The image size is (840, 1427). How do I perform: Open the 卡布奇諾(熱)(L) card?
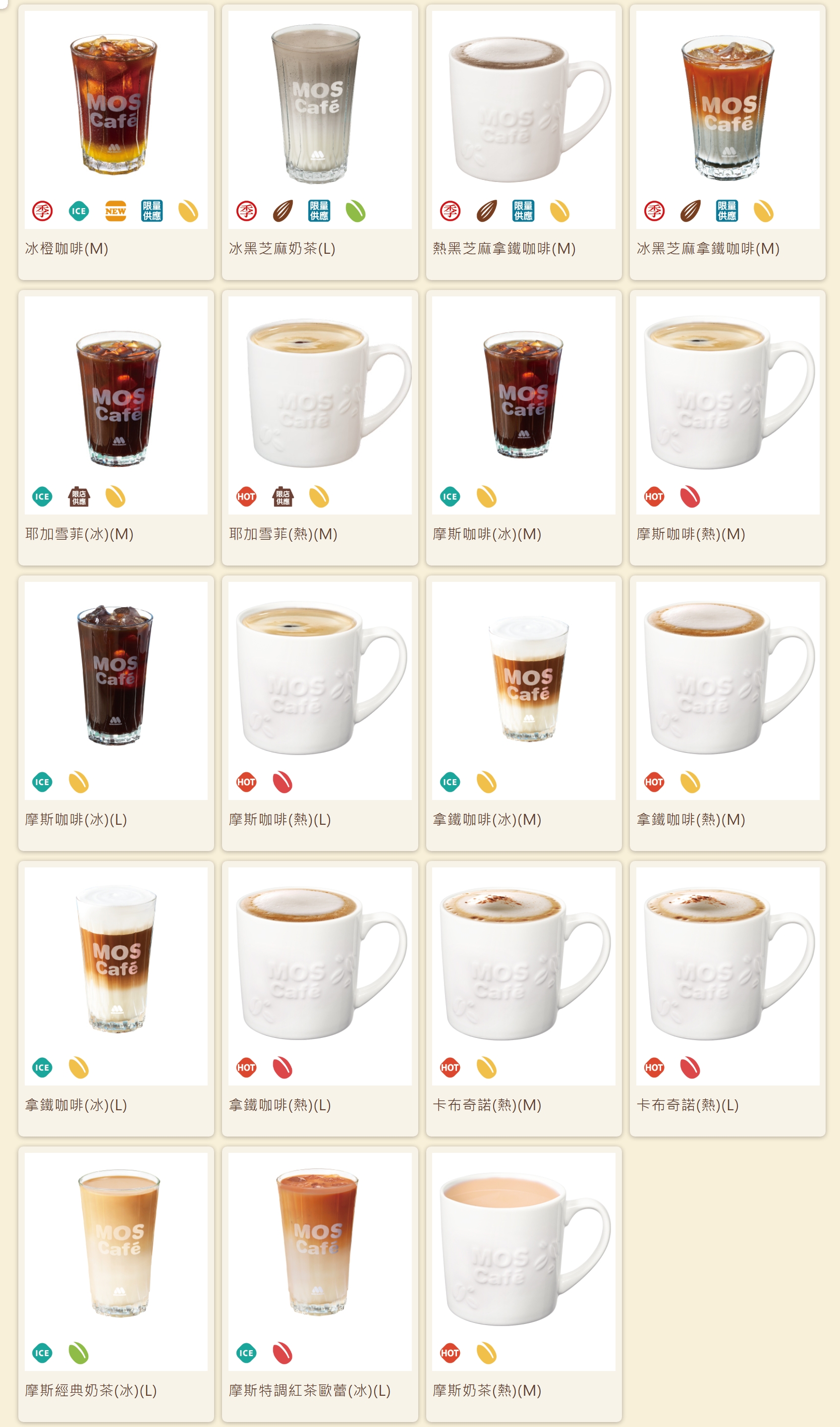click(x=728, y=998)
